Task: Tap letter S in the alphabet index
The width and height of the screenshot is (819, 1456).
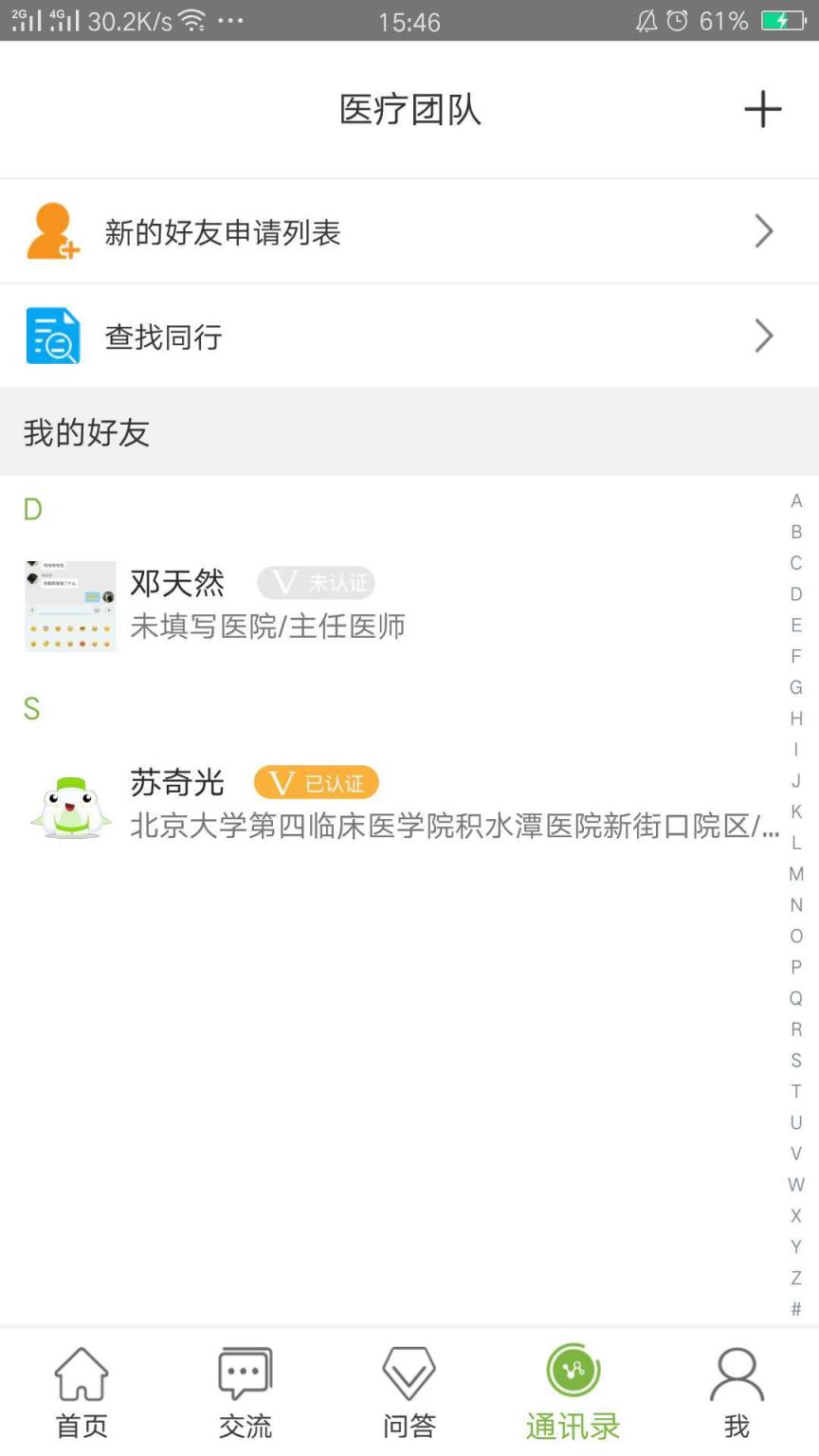Action: tap(796, 1061)
